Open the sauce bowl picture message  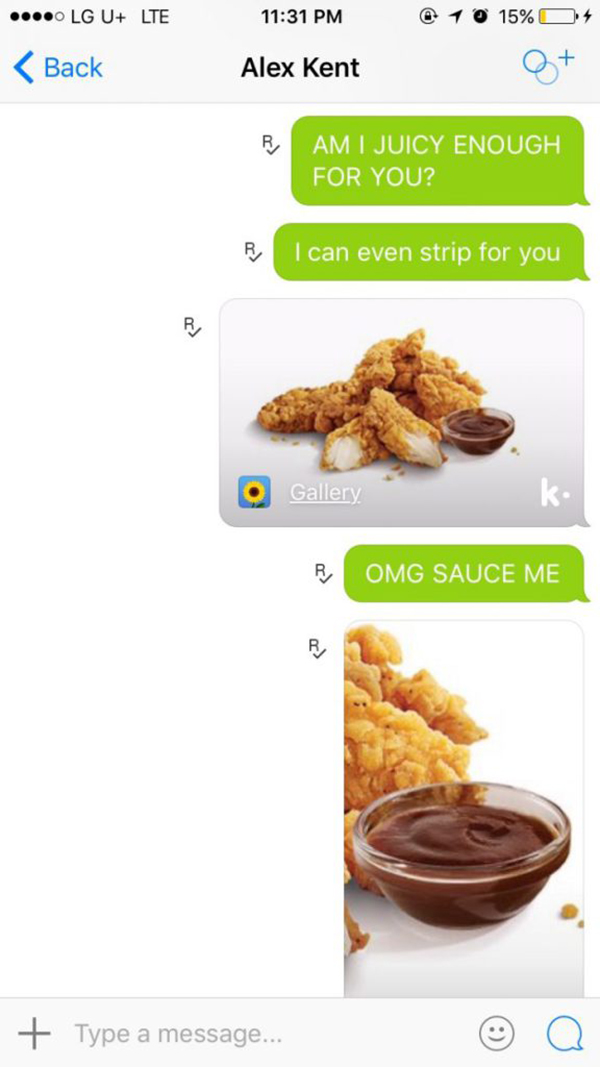coord(464,808)
